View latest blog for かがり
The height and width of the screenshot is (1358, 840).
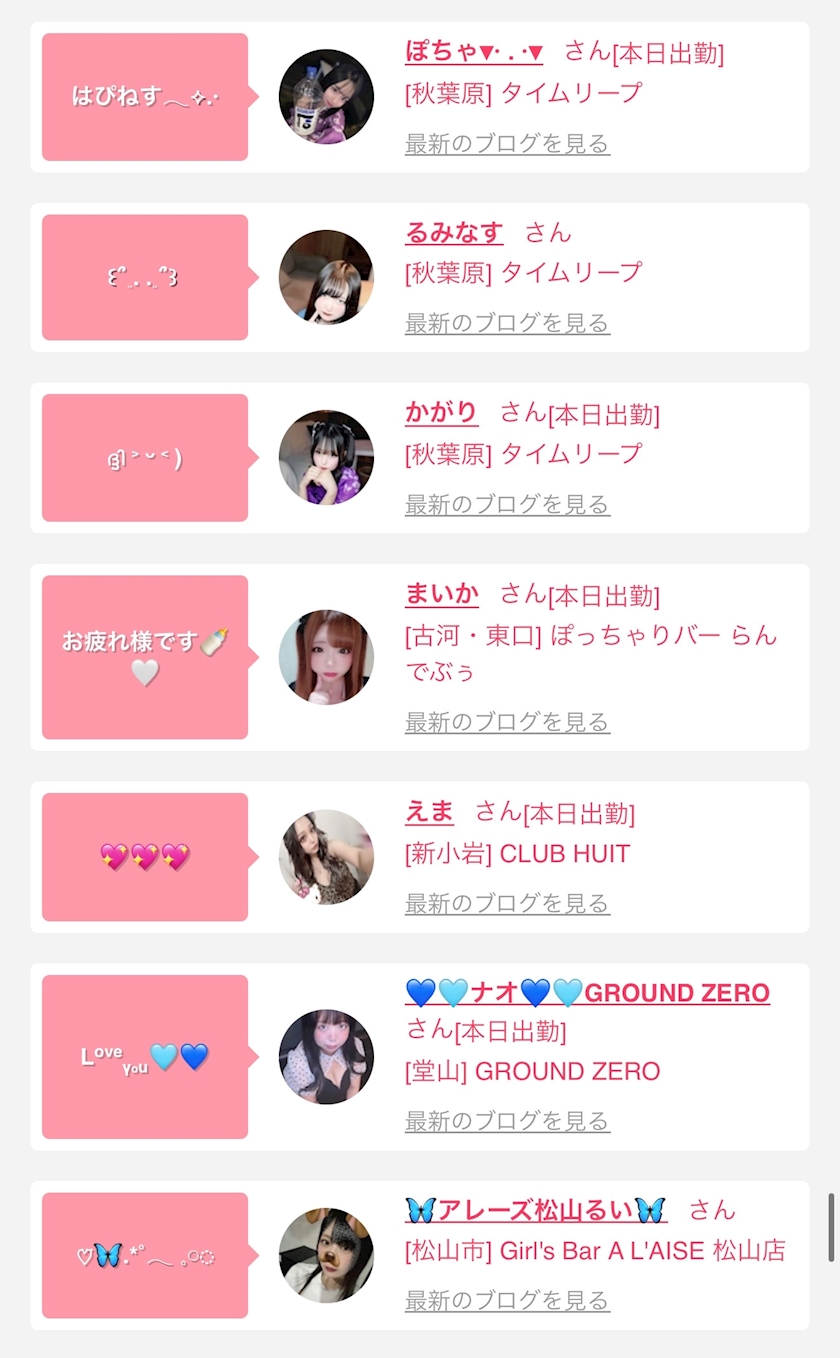[507, 504]
